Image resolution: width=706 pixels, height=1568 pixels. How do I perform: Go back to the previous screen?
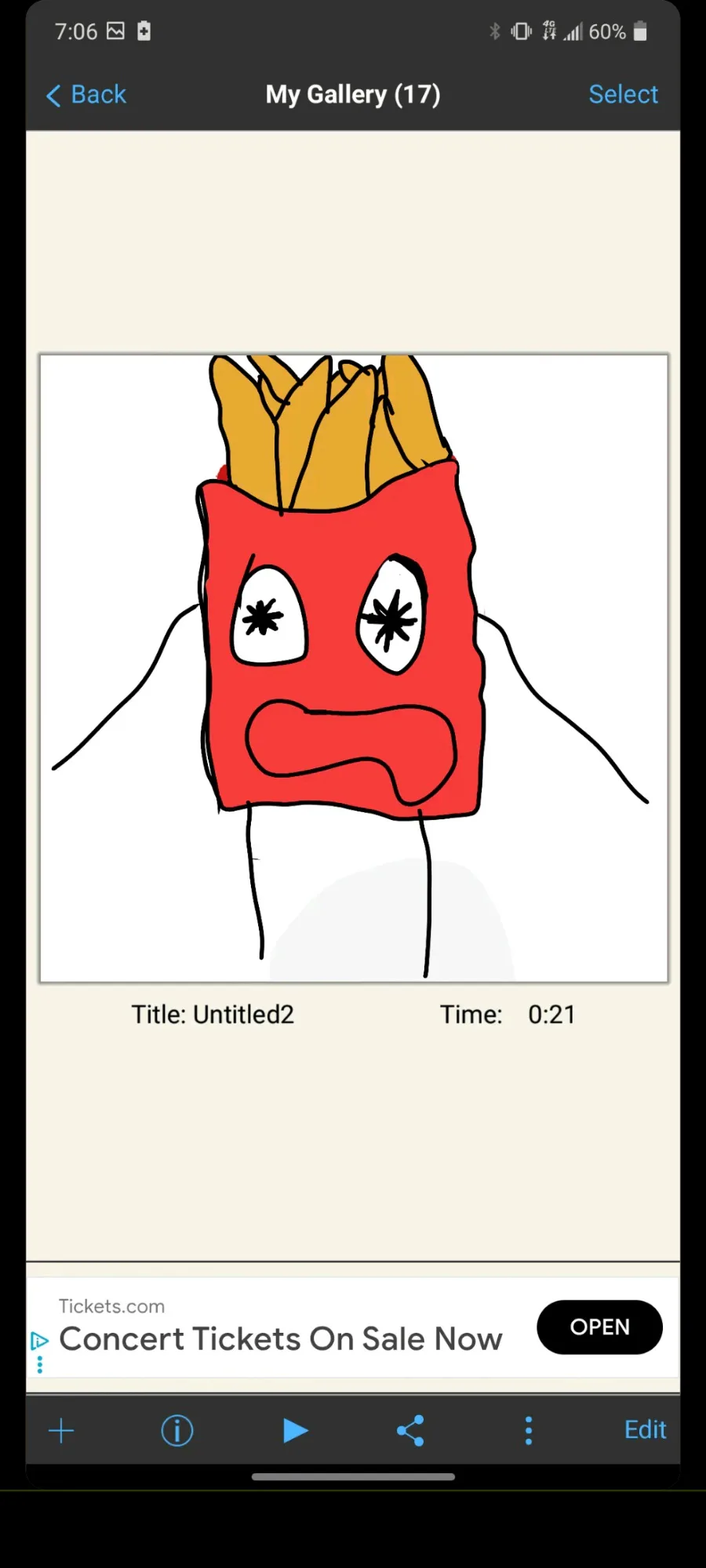coord(86,95)
